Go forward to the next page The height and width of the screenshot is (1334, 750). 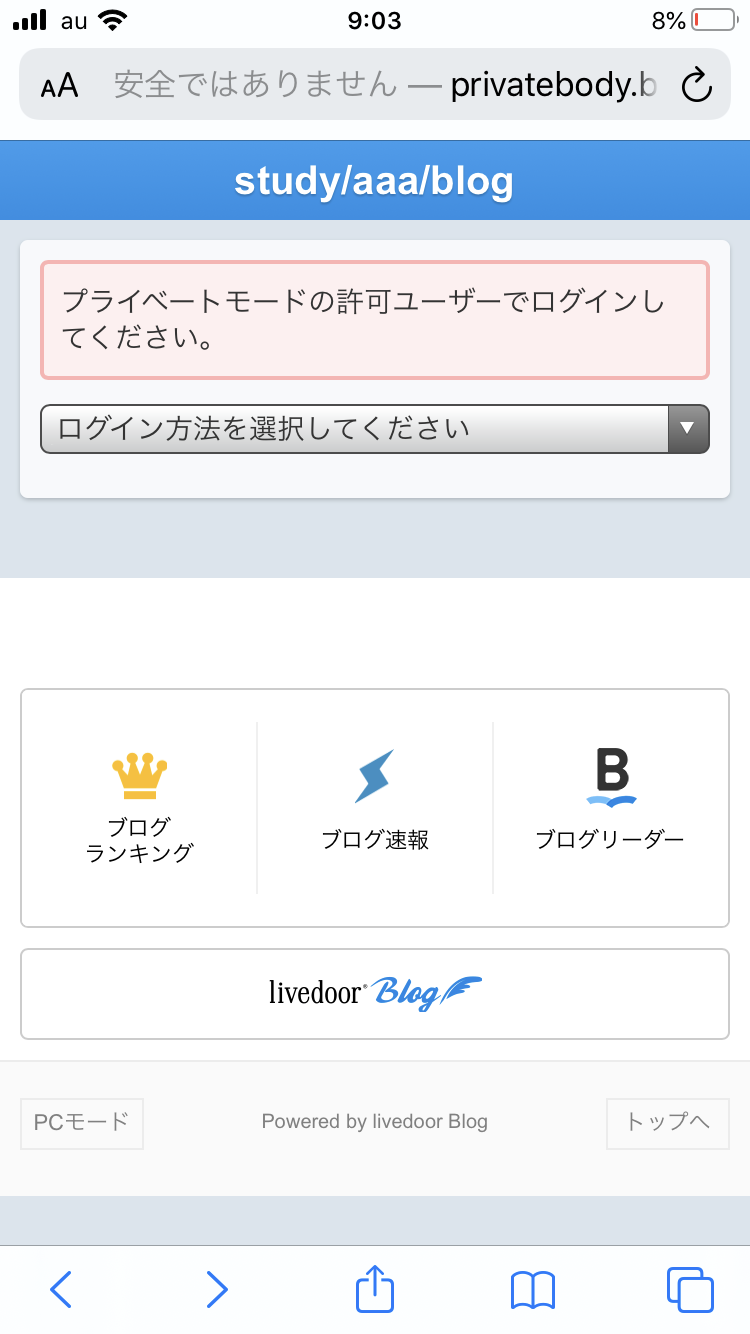click(216, 1289)
